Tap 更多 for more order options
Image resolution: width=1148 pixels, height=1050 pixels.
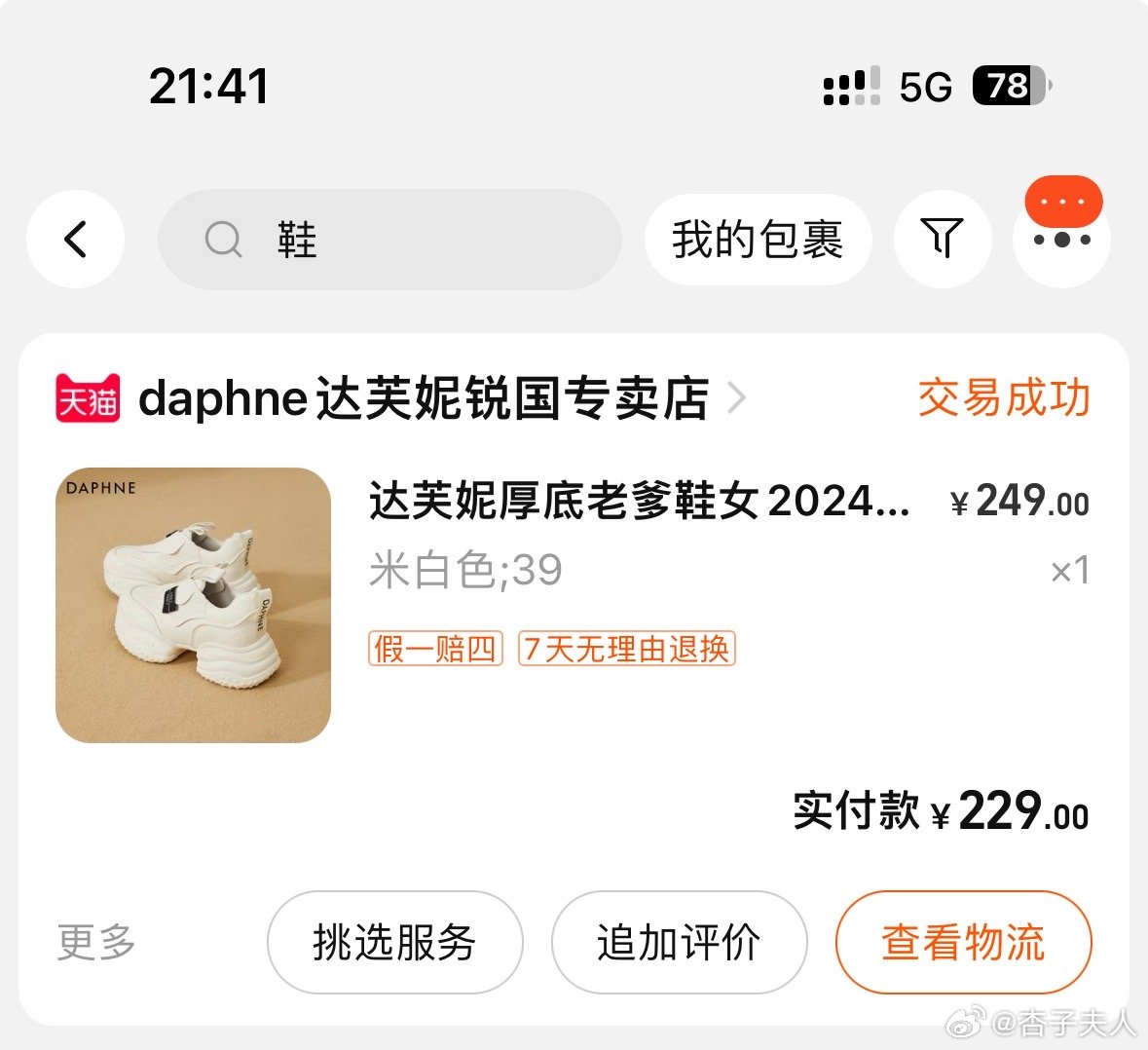click(x=96, y=943)
